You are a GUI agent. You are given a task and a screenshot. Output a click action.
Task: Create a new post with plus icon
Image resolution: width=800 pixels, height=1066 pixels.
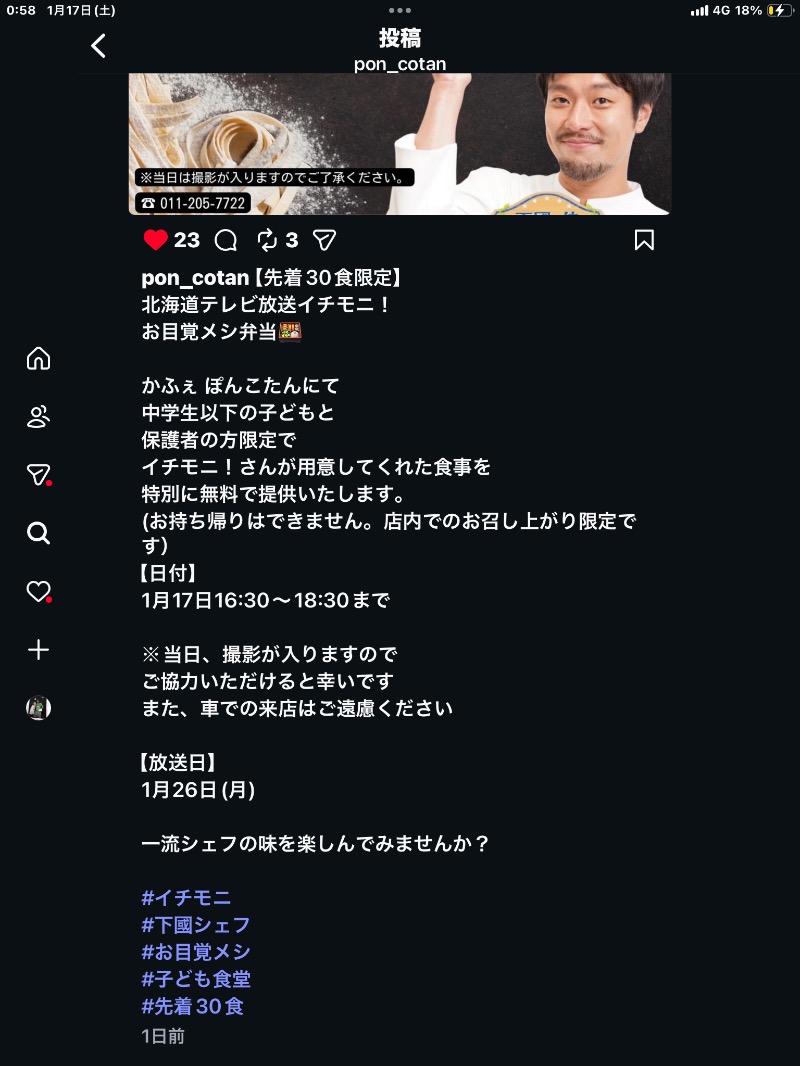pyautogui.click(x=38, y=649)
